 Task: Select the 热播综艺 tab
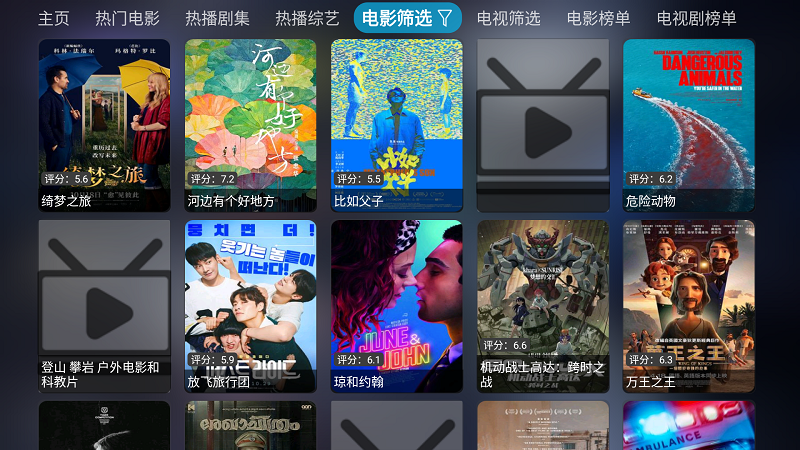(x=307, y=18)
